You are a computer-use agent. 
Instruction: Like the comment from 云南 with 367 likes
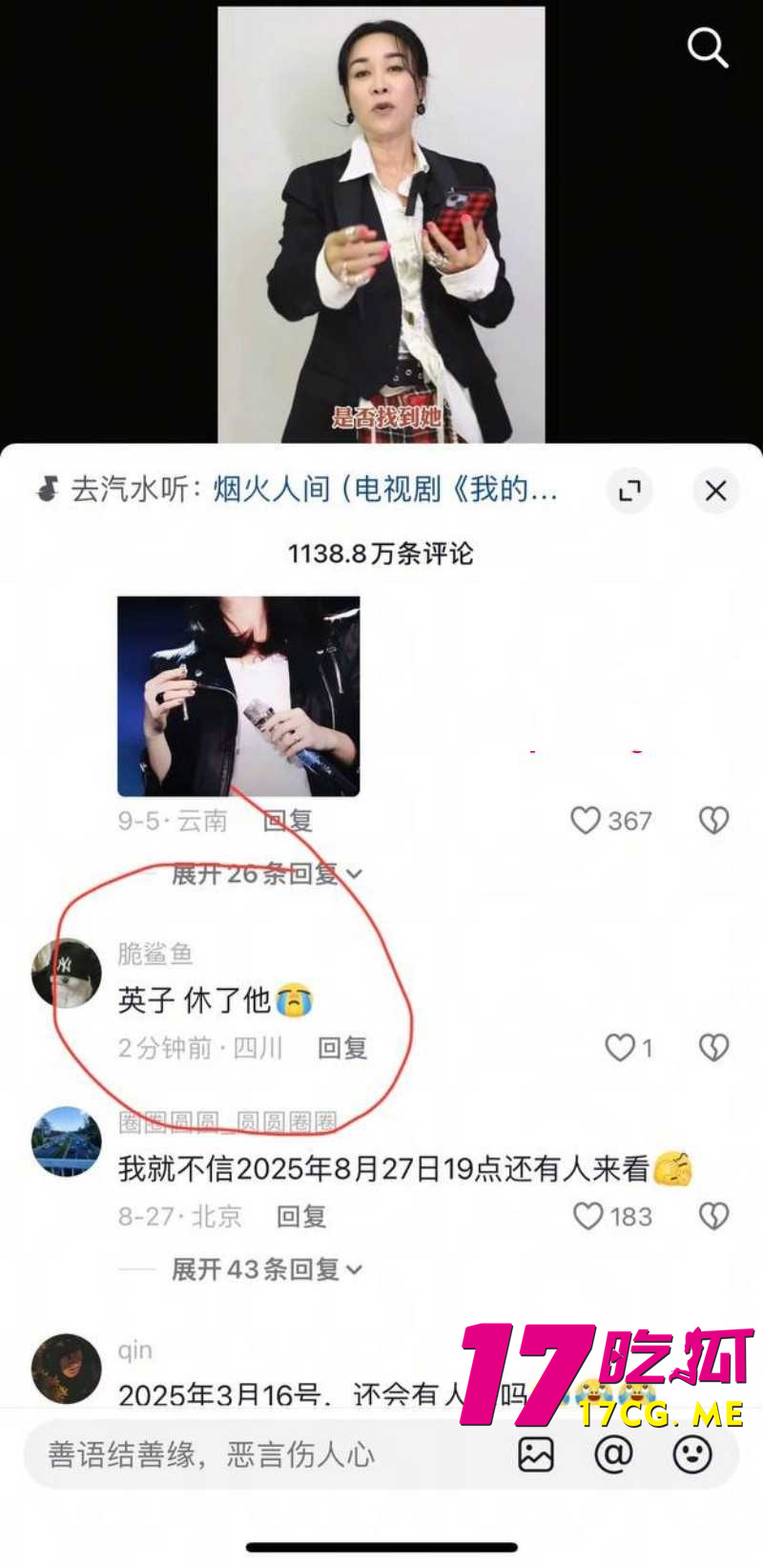click(x=586, y=821)
